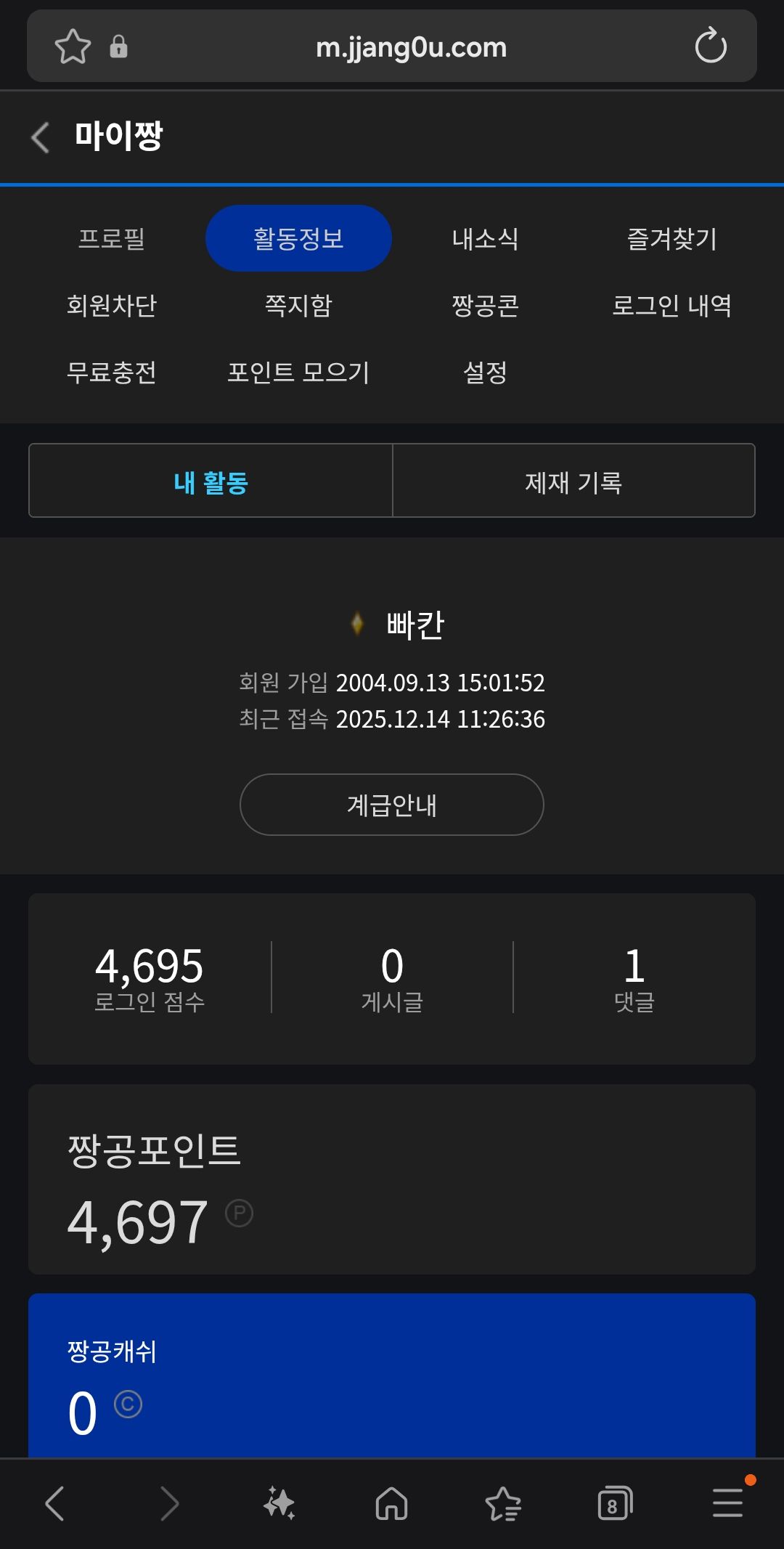Open 설정 settings
This screenshot has width=784, height=1549.
coord(485,372)
